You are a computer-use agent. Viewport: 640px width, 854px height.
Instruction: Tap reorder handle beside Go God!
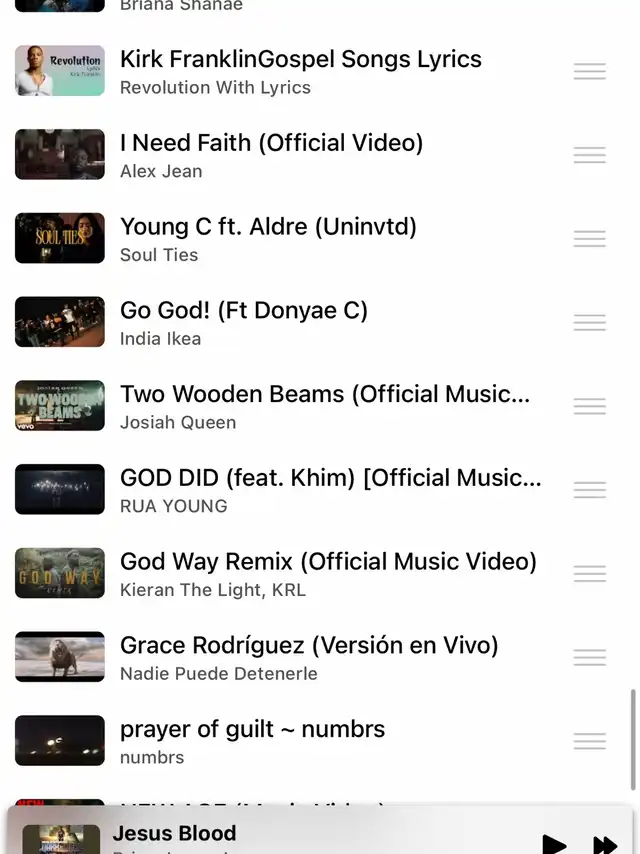(590, 323)
